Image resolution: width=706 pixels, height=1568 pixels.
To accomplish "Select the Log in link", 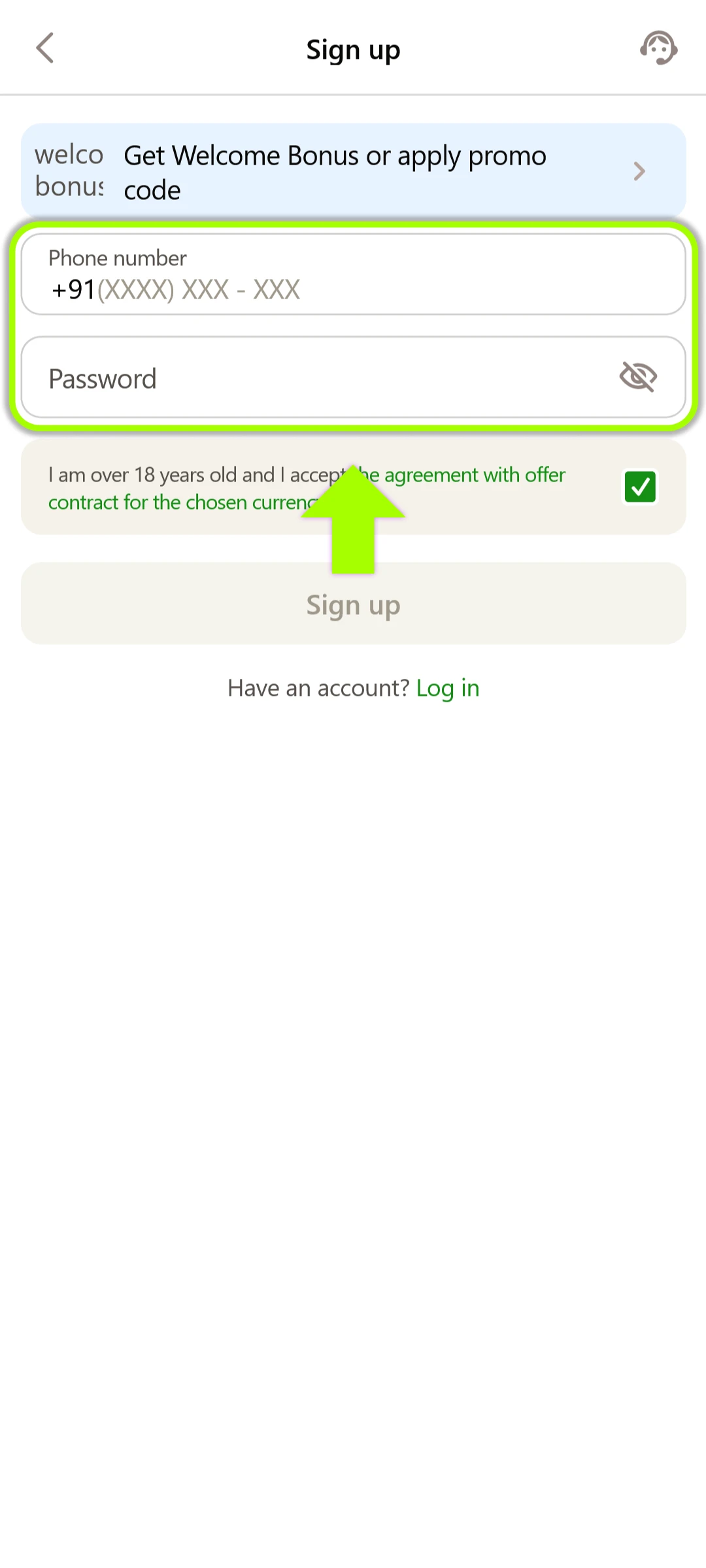I will tap(448, 687).
